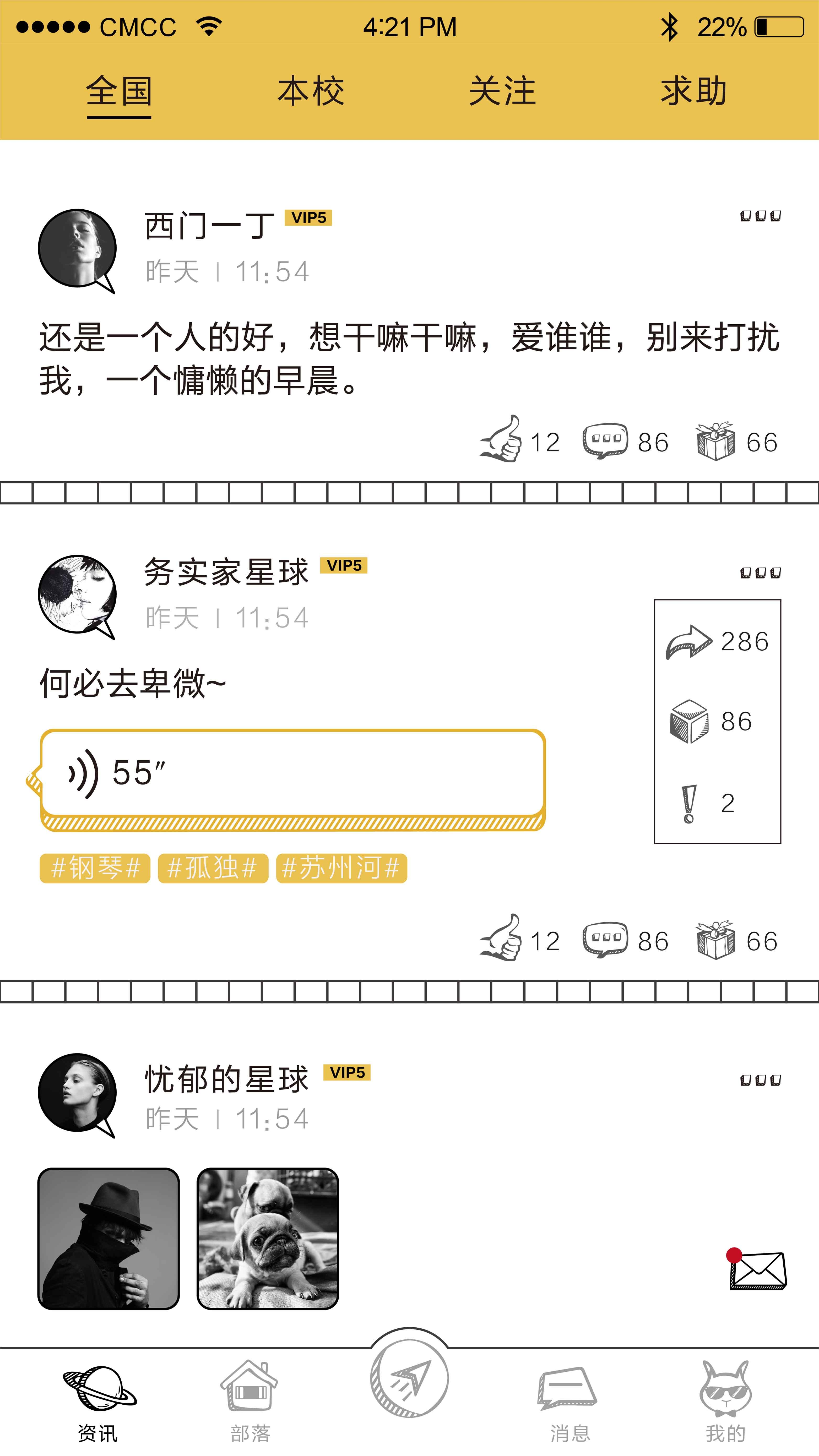Report 务实家星球's post with exclamation icon

click(x=688, y=803)
